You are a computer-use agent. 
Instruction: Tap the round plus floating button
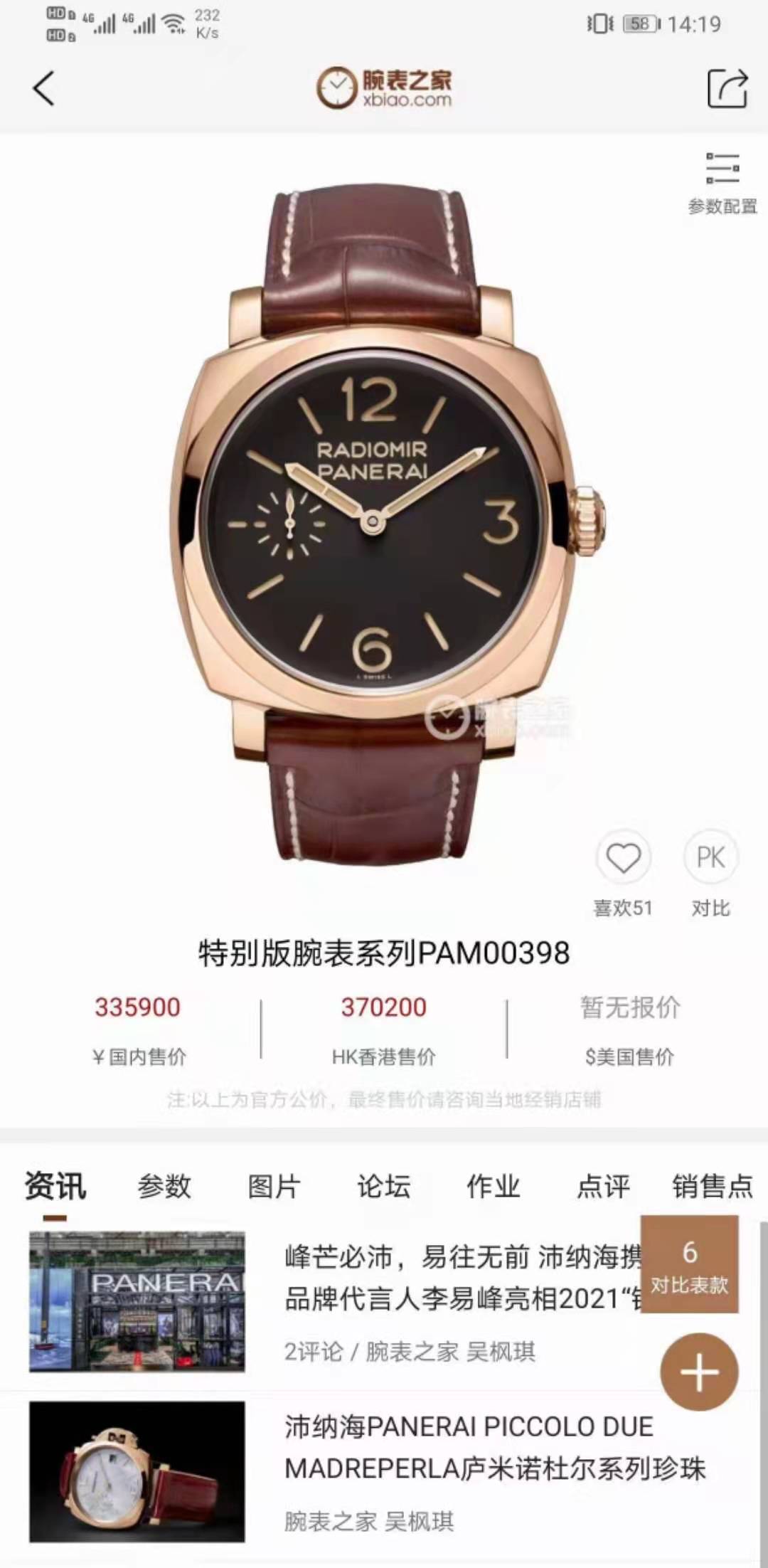699,1372
